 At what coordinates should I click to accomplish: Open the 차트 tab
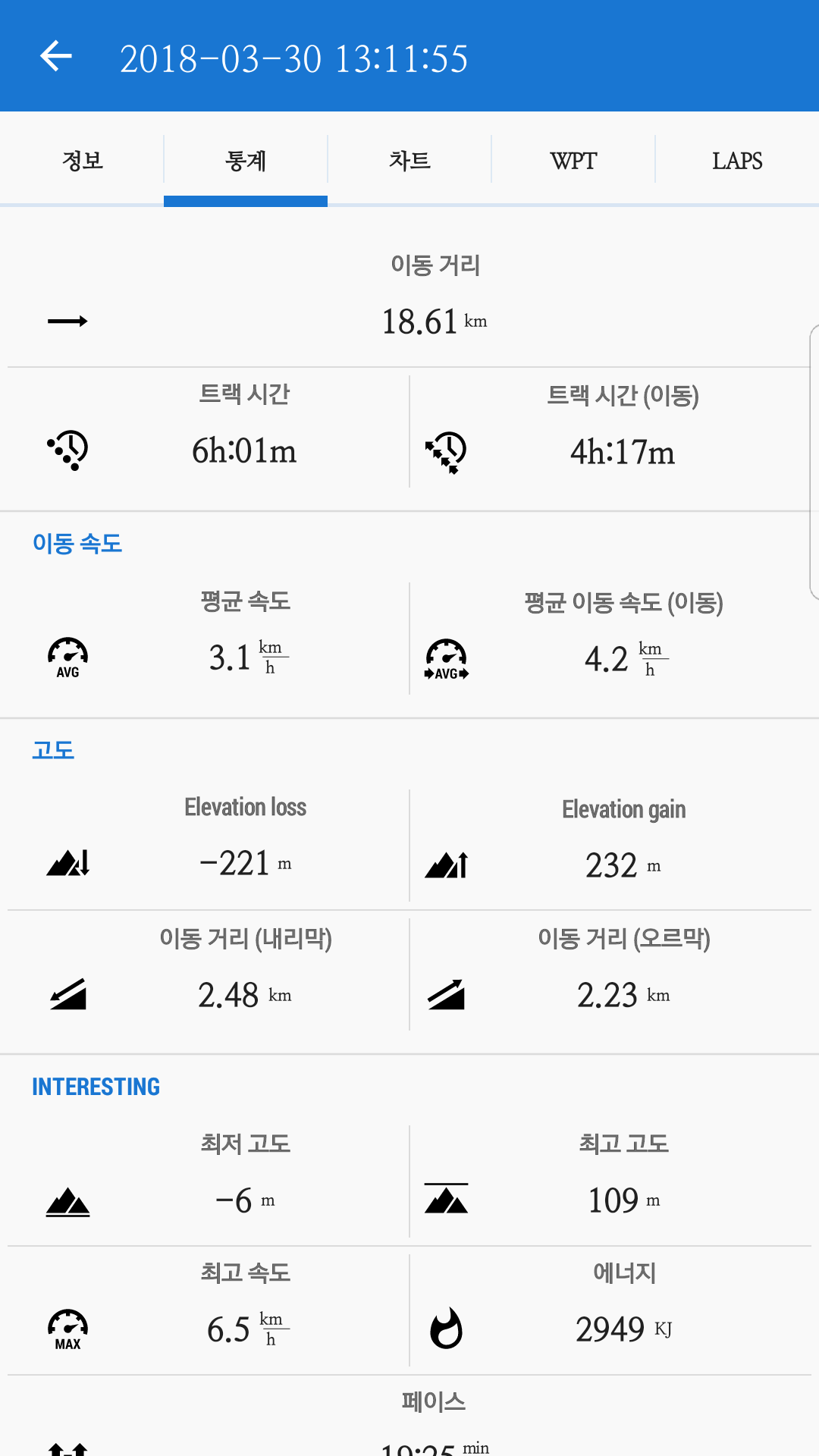pyautogui.click(x=409, y=161)
